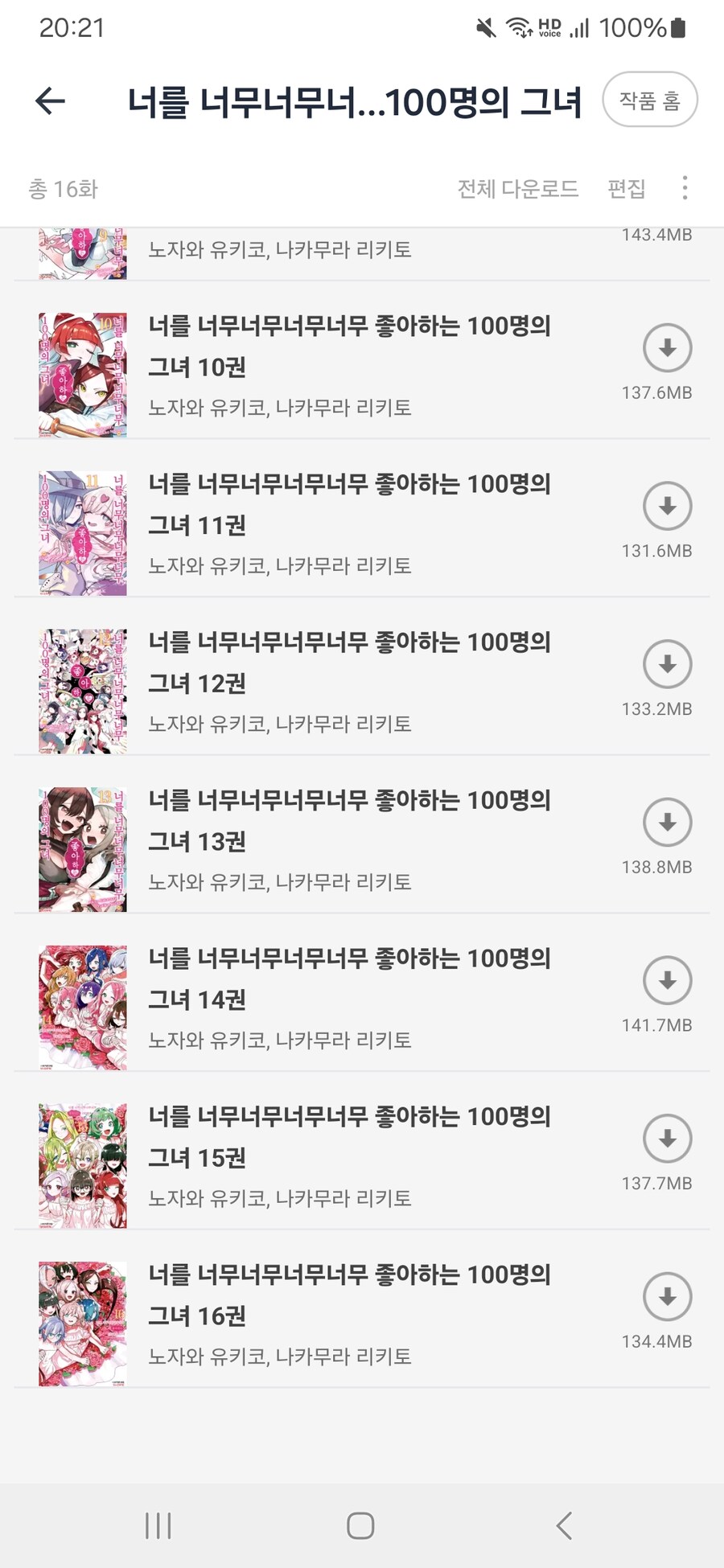Open the system recent apps view
The height and width of the screenshot is (1568, 724).
[x=158, y=1525]
